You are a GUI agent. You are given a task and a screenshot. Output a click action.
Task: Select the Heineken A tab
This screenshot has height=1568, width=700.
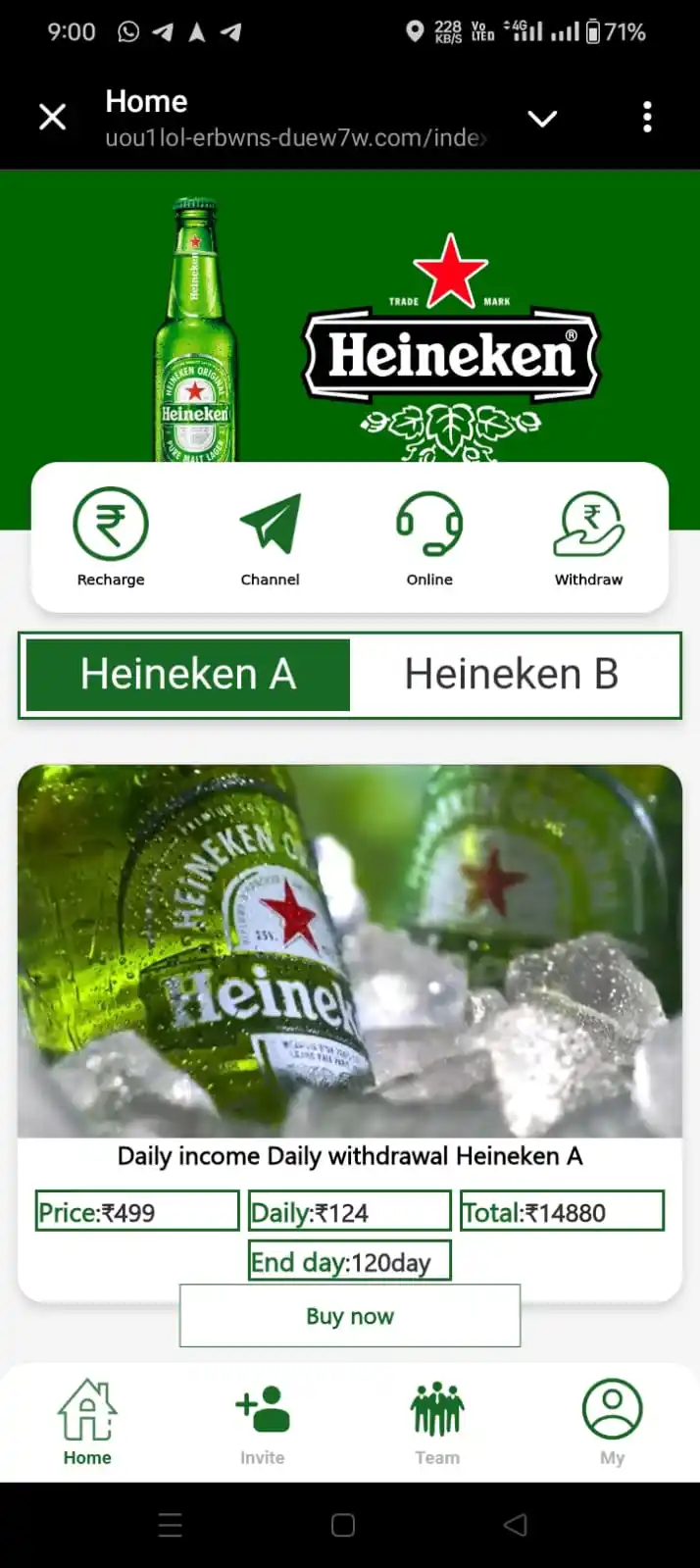tap(188, 675)
